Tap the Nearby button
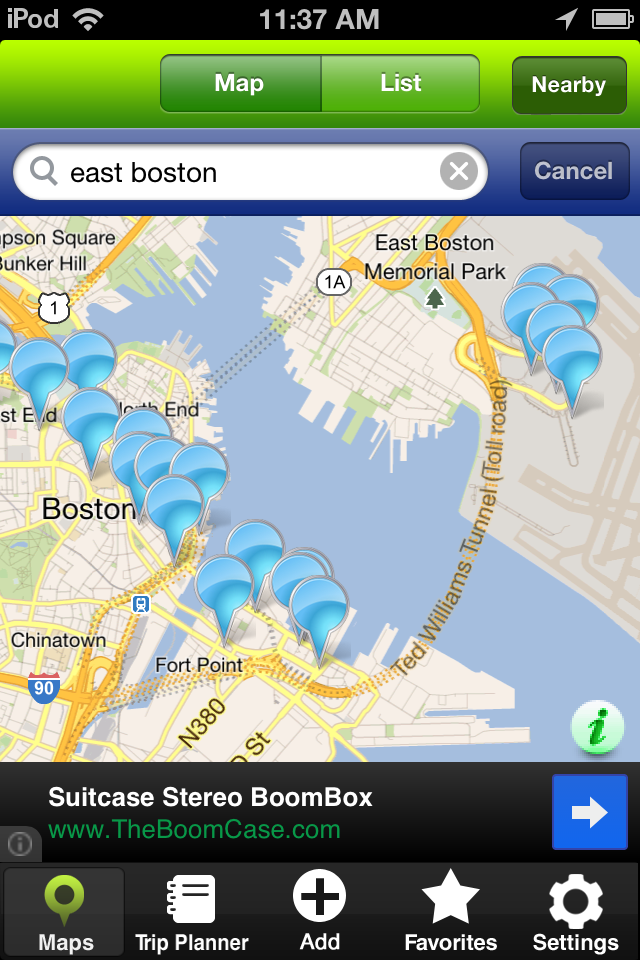 pos(568,85)
